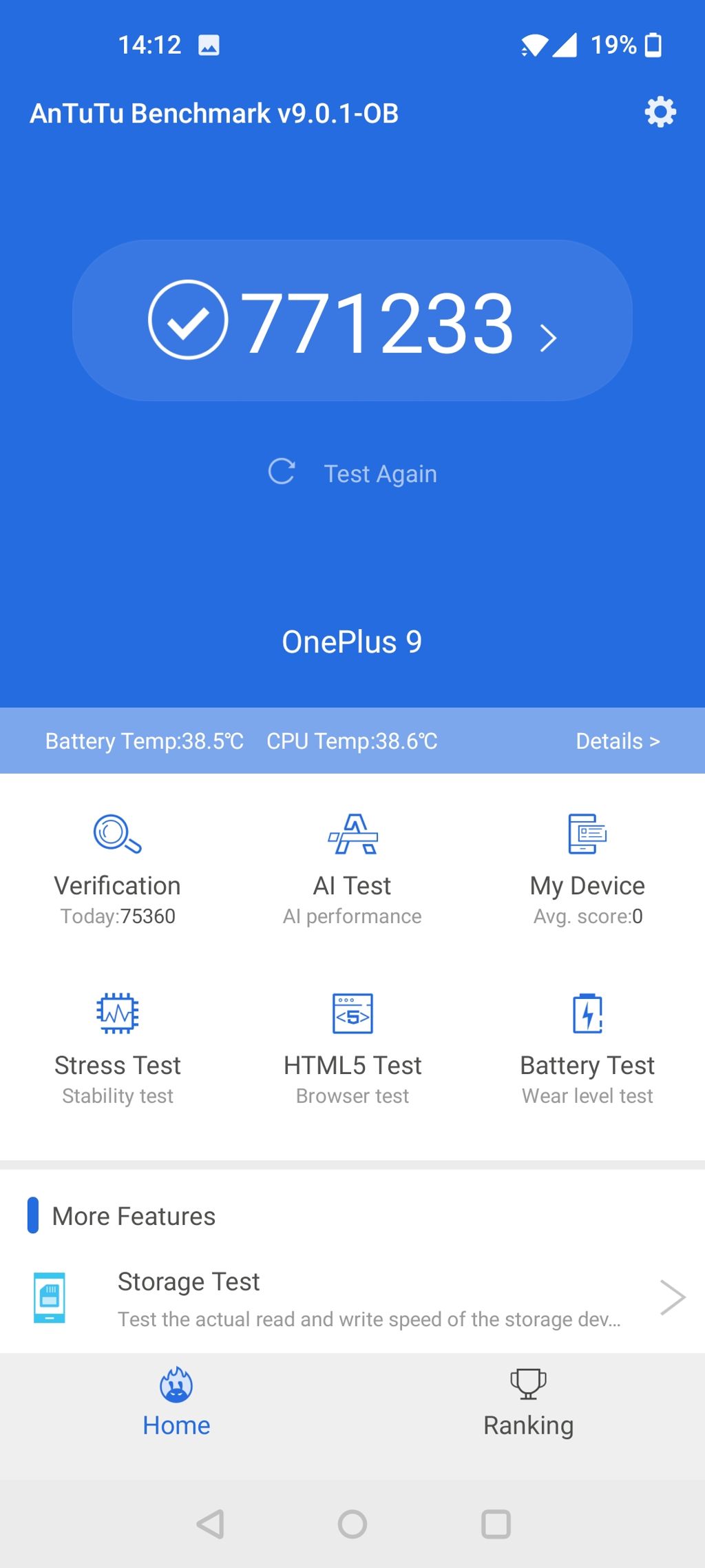Select the Home tab
The image size is (705, 1568).
tap(176, 1404)
